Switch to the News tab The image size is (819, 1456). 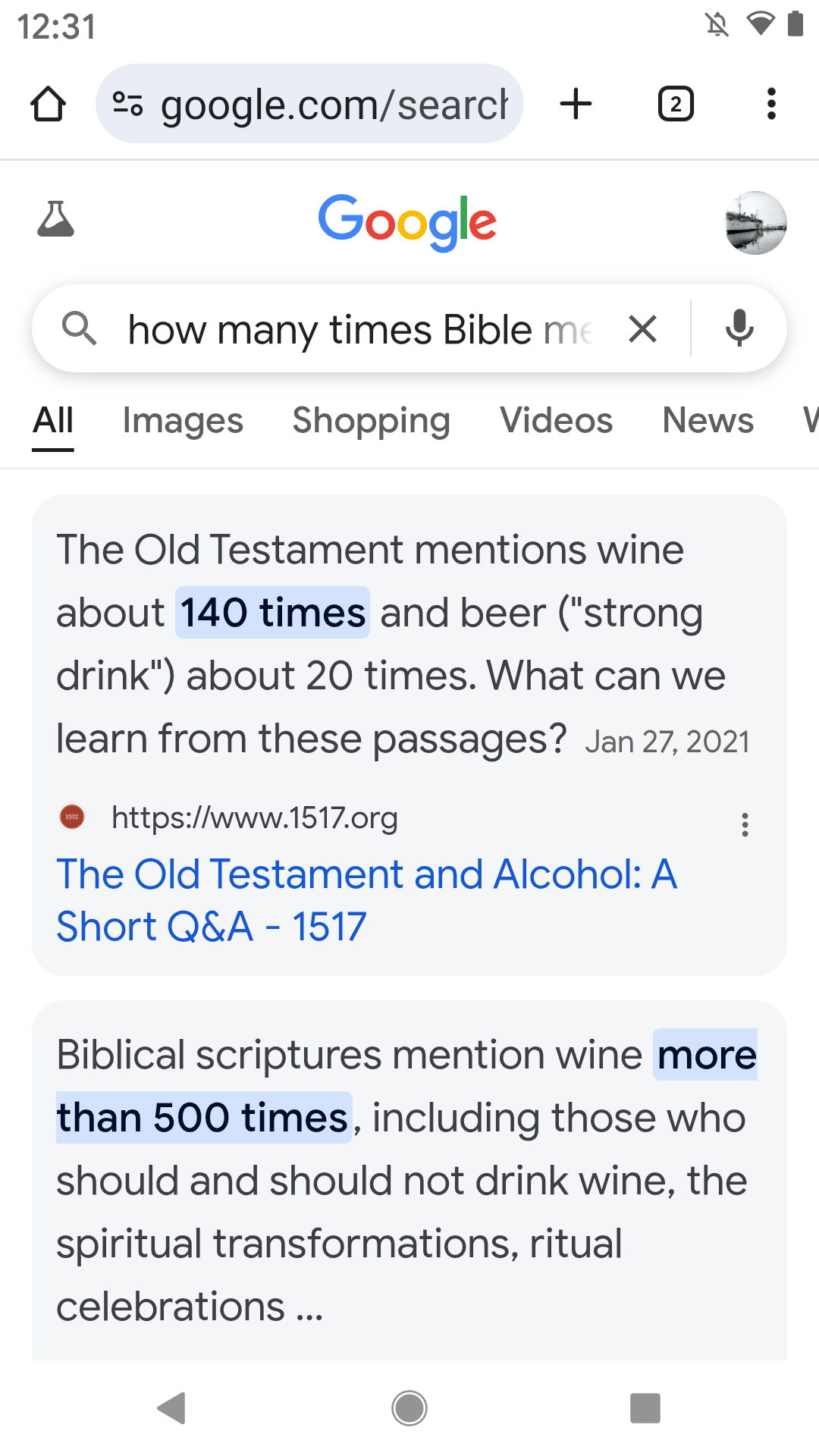tap(708, 421)
